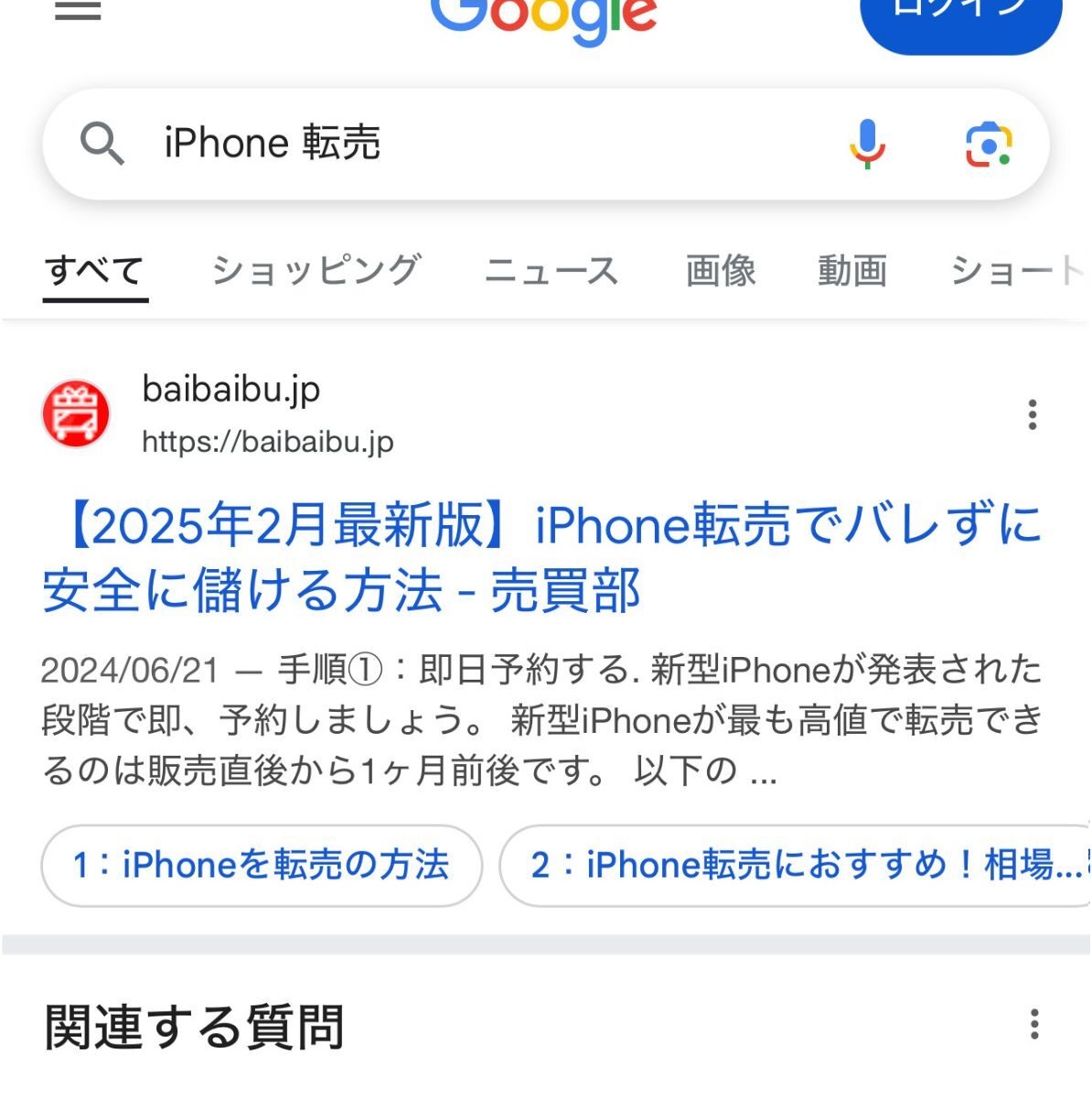Tap the ログイン button

(x=960, y=18)
